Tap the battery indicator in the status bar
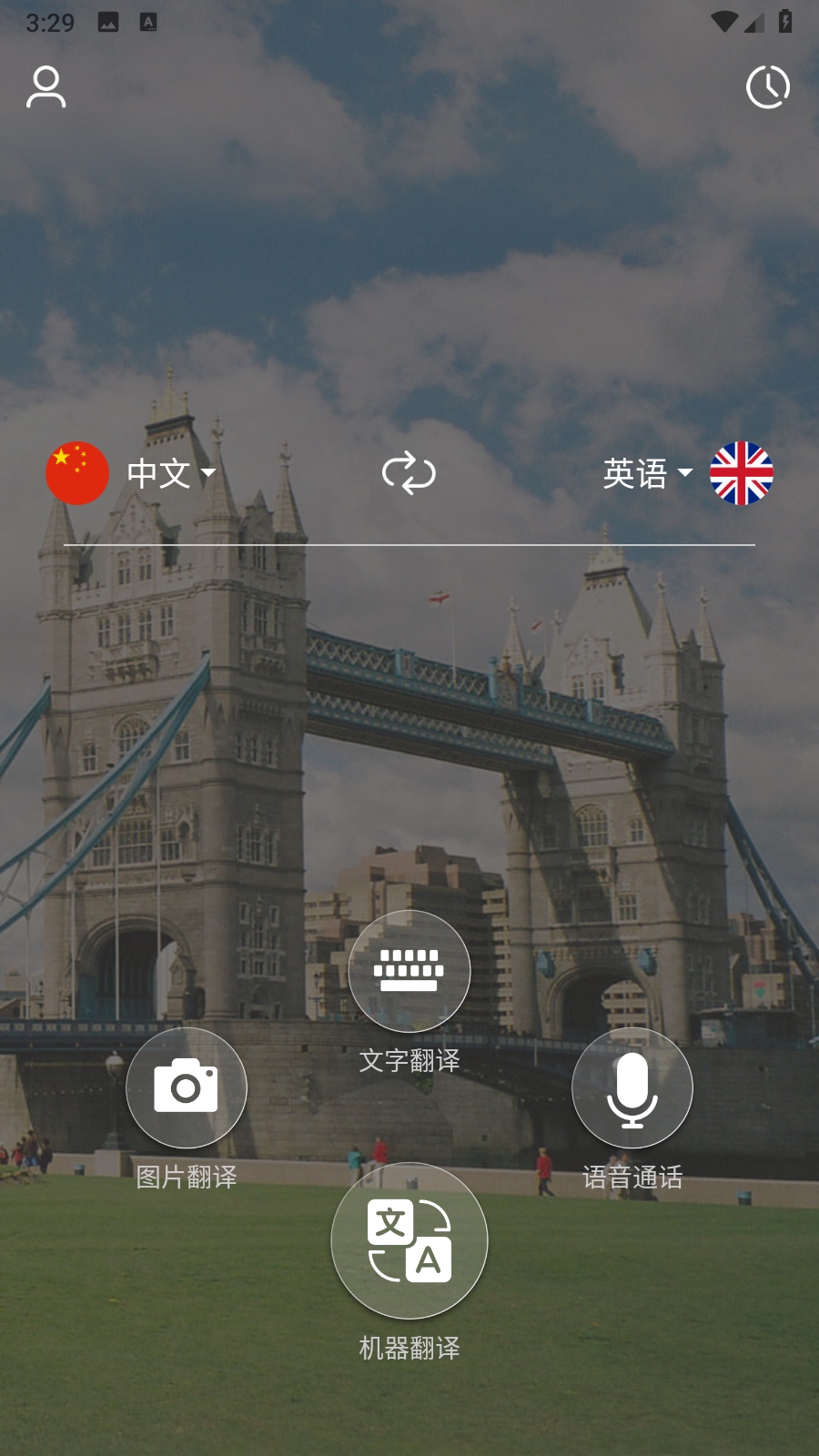 (x=784, y=20)
